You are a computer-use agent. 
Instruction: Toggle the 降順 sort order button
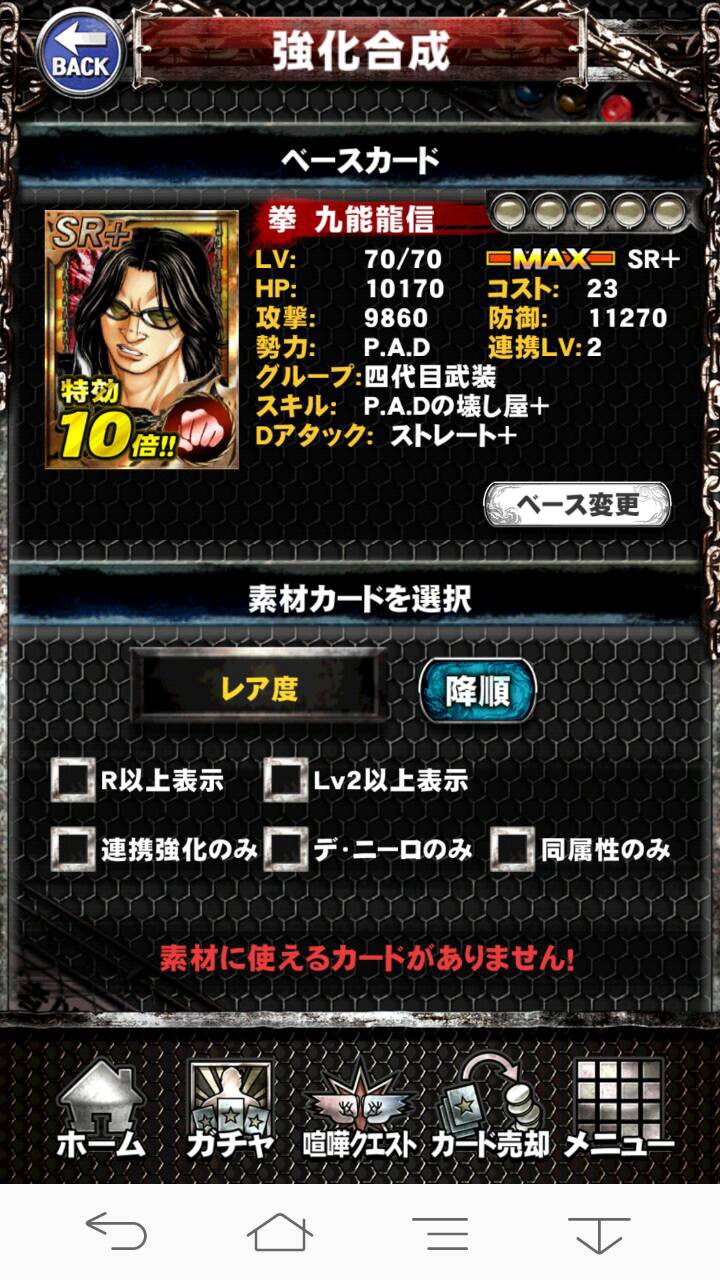pyautogui.click(x=477, y=690)
